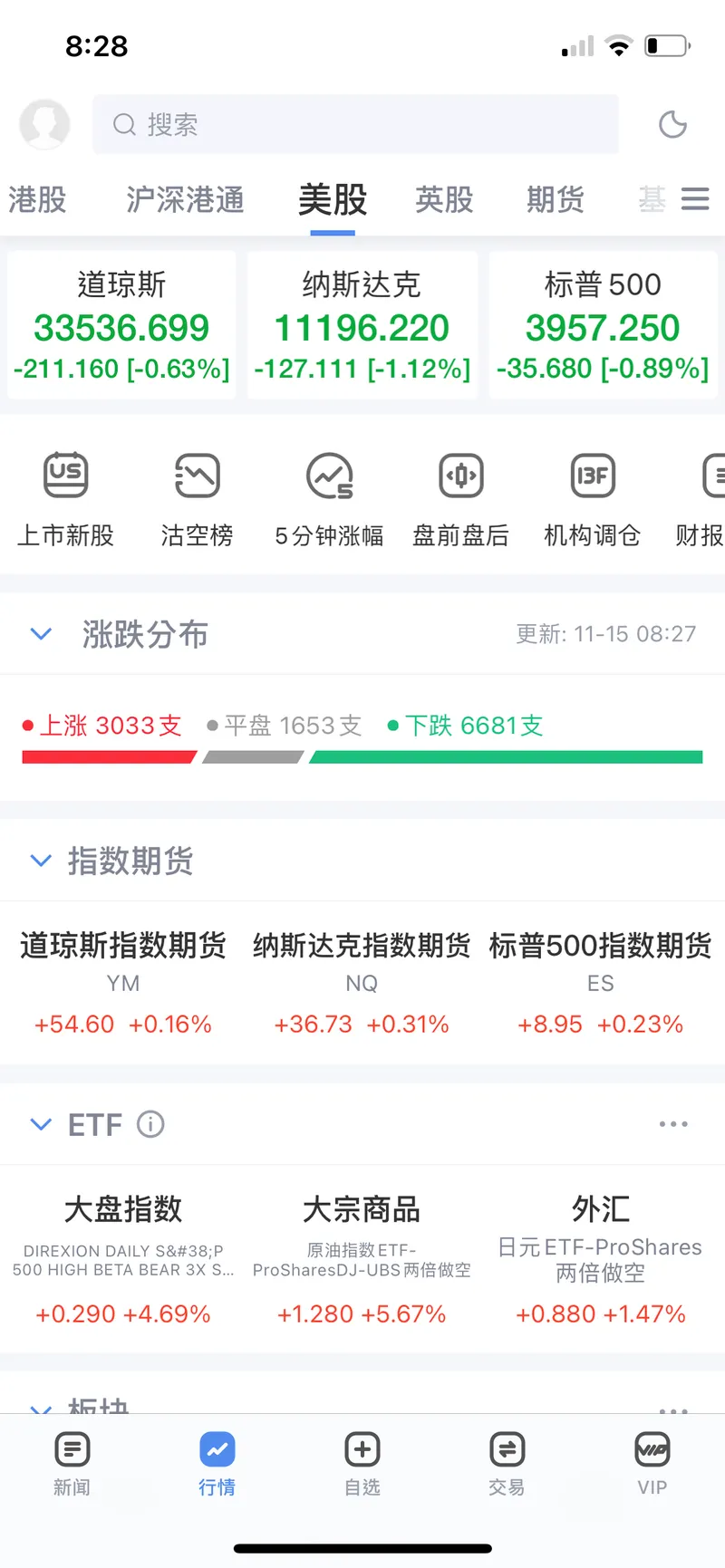Open the profile avatar
Screen dimensions: 725x1568
pyautogui.click(x=44, y=124)
